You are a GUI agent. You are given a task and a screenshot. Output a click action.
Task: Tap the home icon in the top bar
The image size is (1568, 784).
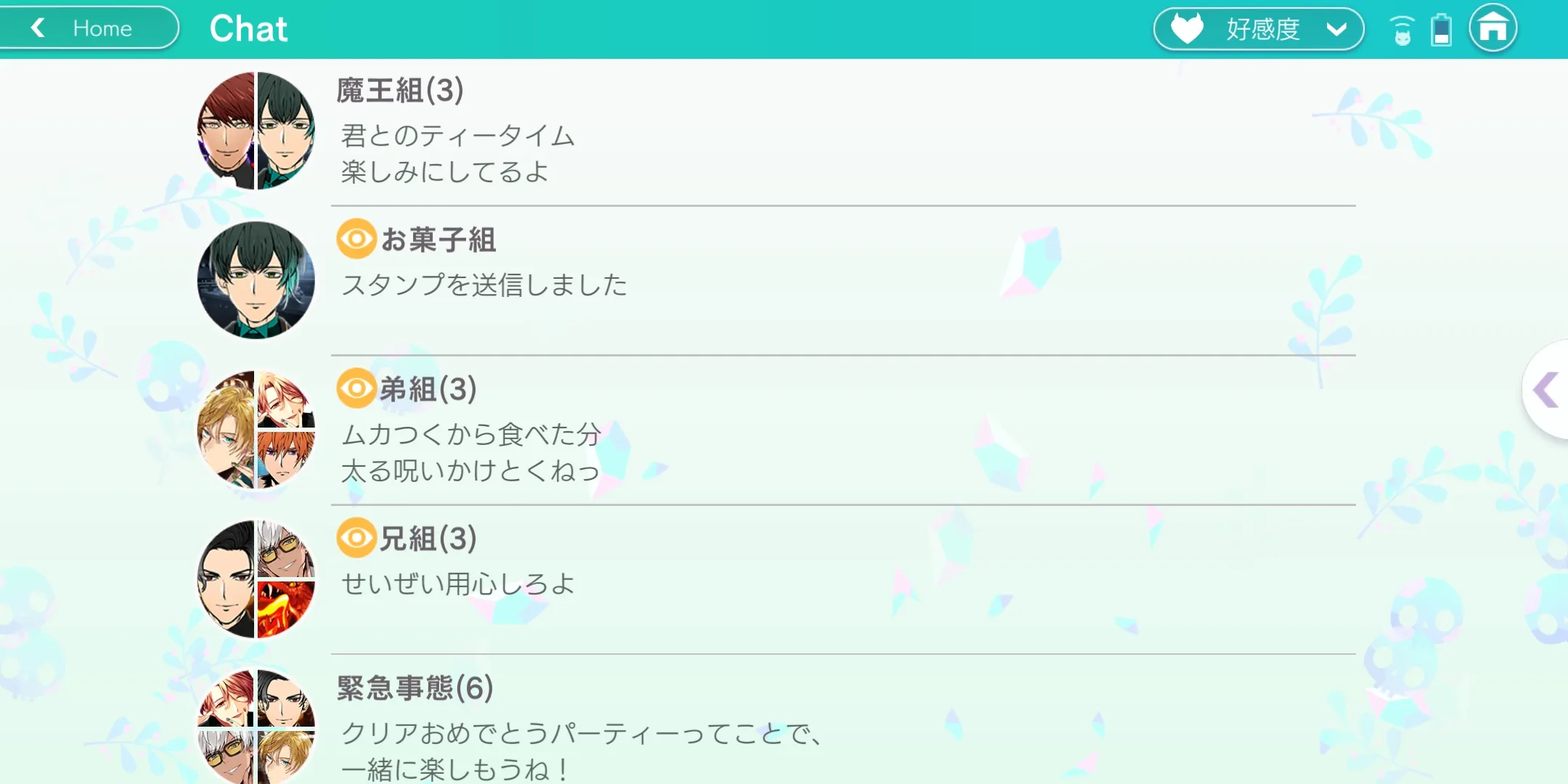(1493, 29)
